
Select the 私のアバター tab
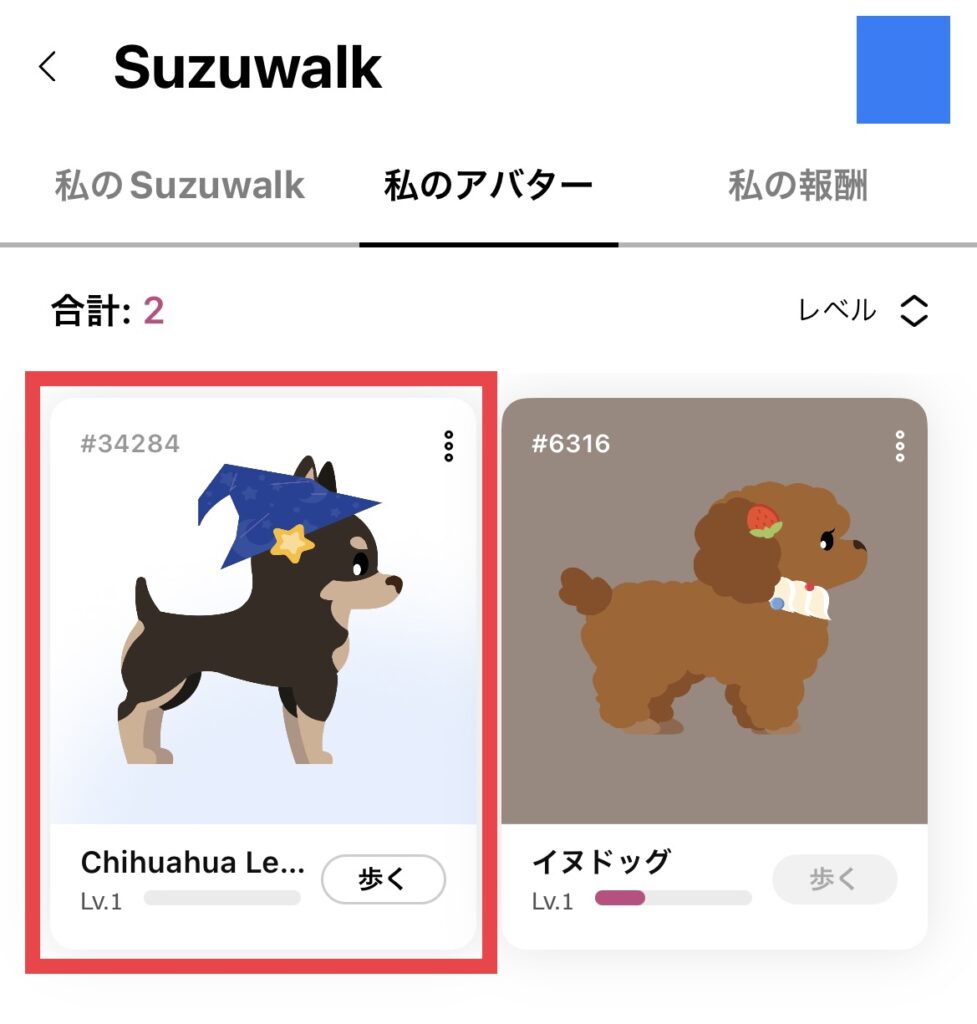point(488,186)
